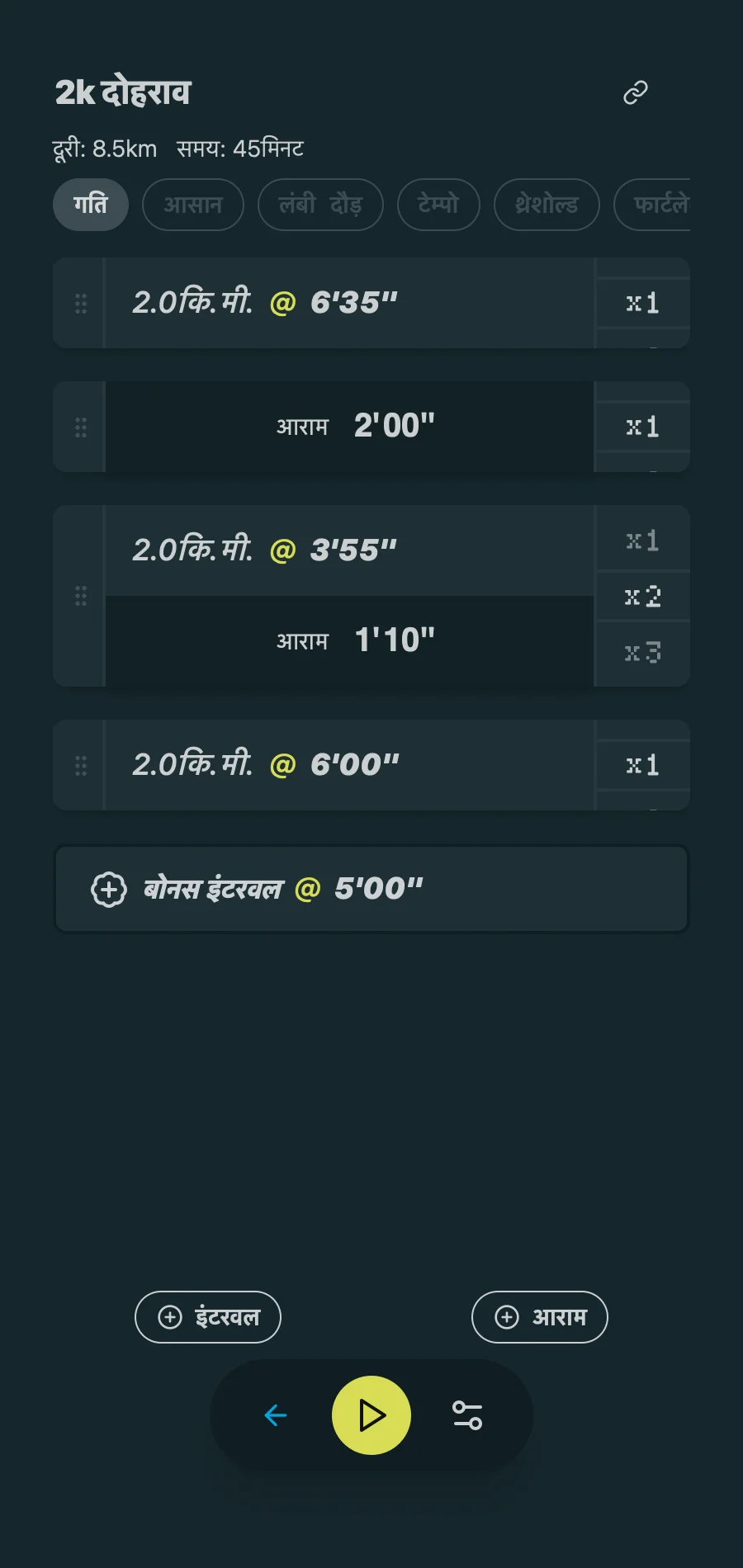Edit the 6'35" pace value
The image size is (743, 1568).
[x=353, y=302]
